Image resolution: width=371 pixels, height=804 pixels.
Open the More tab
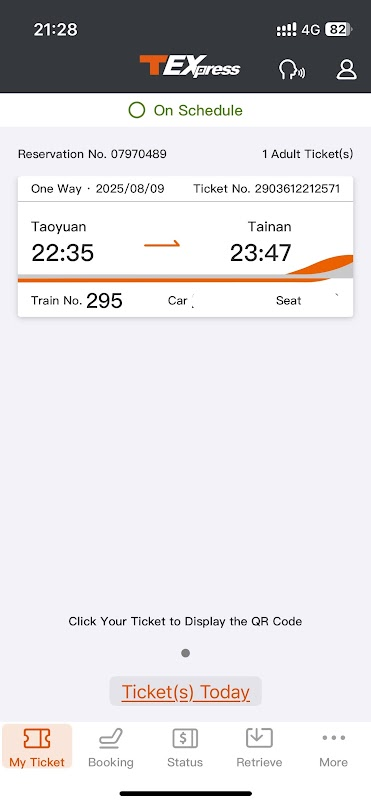tap(334, 748)
